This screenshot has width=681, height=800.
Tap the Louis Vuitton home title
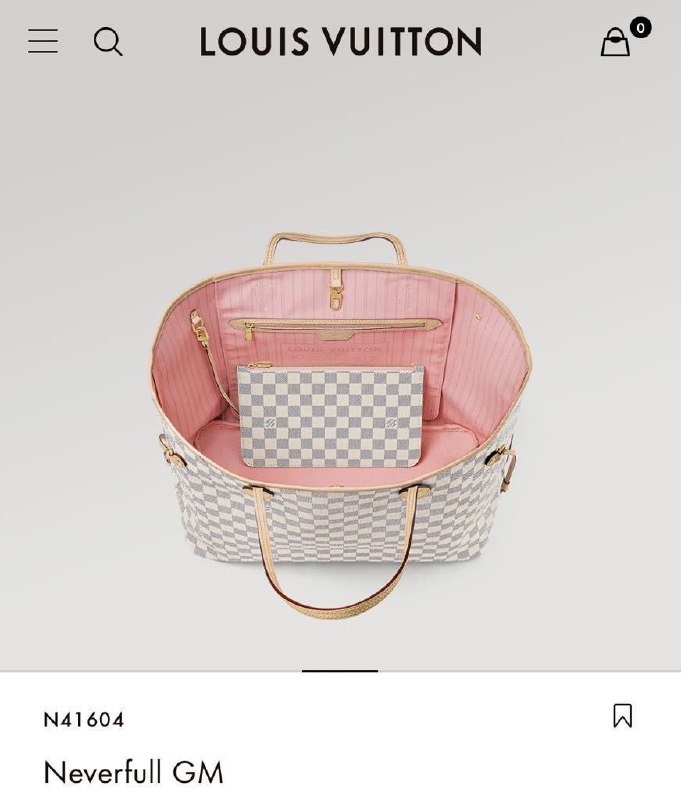point(340,41)
